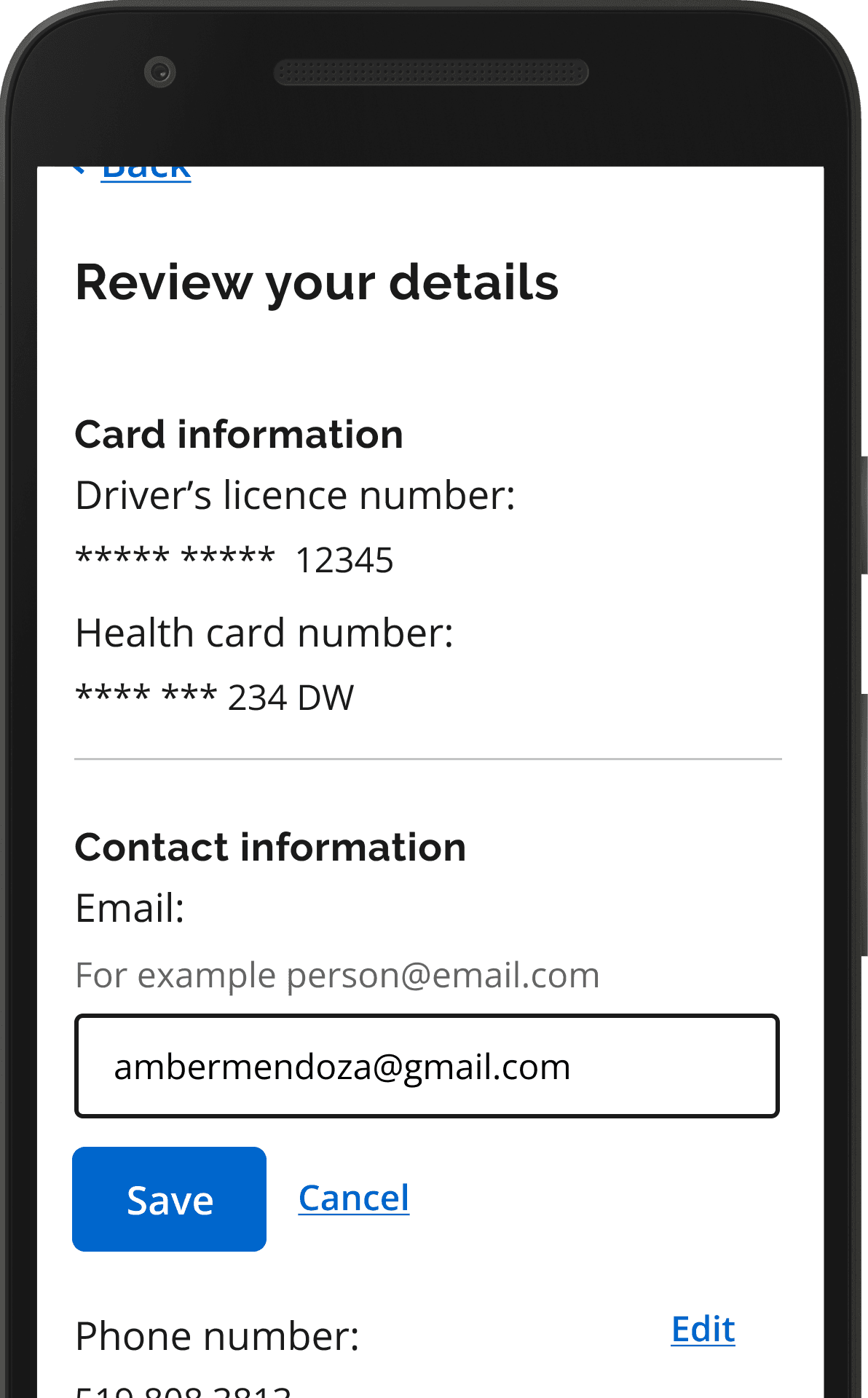Screen dimensions: 868x1398
Task: Save the email address
Action: tap(169, 1199)
